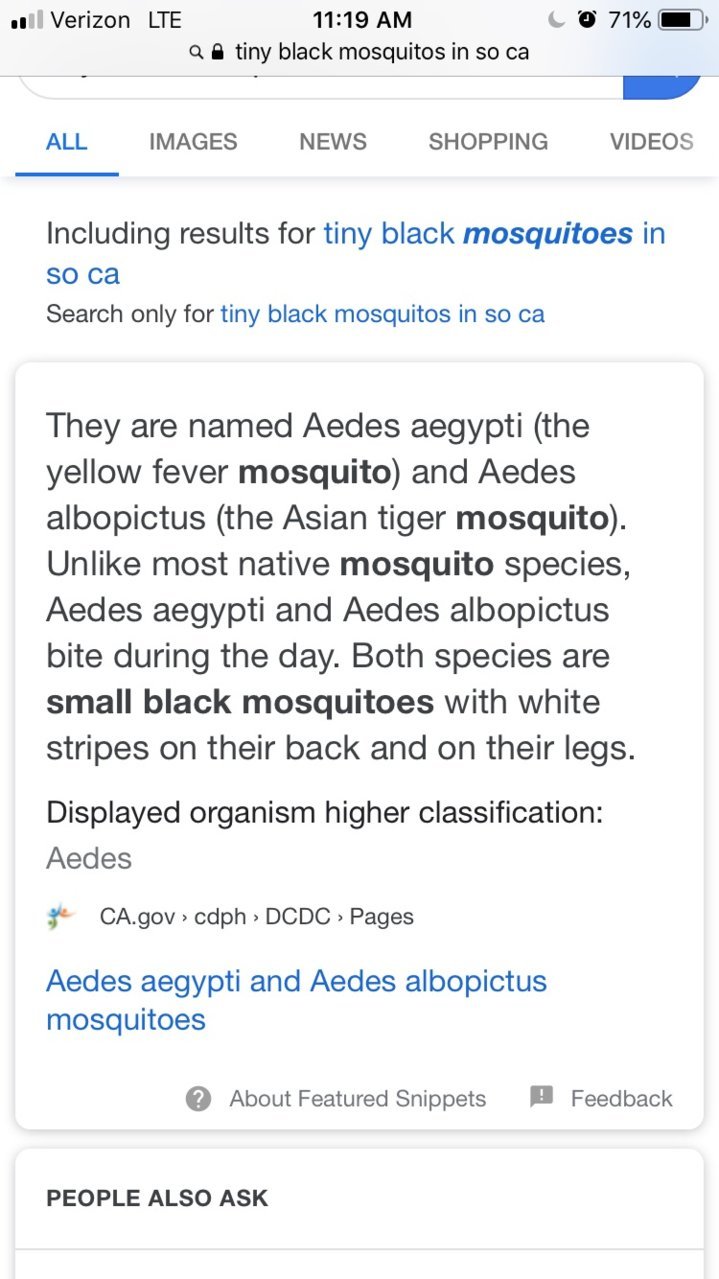Search only for 'tiny black mosquitos in so ca'
719x1279 pixels.
tap(382, 314)
